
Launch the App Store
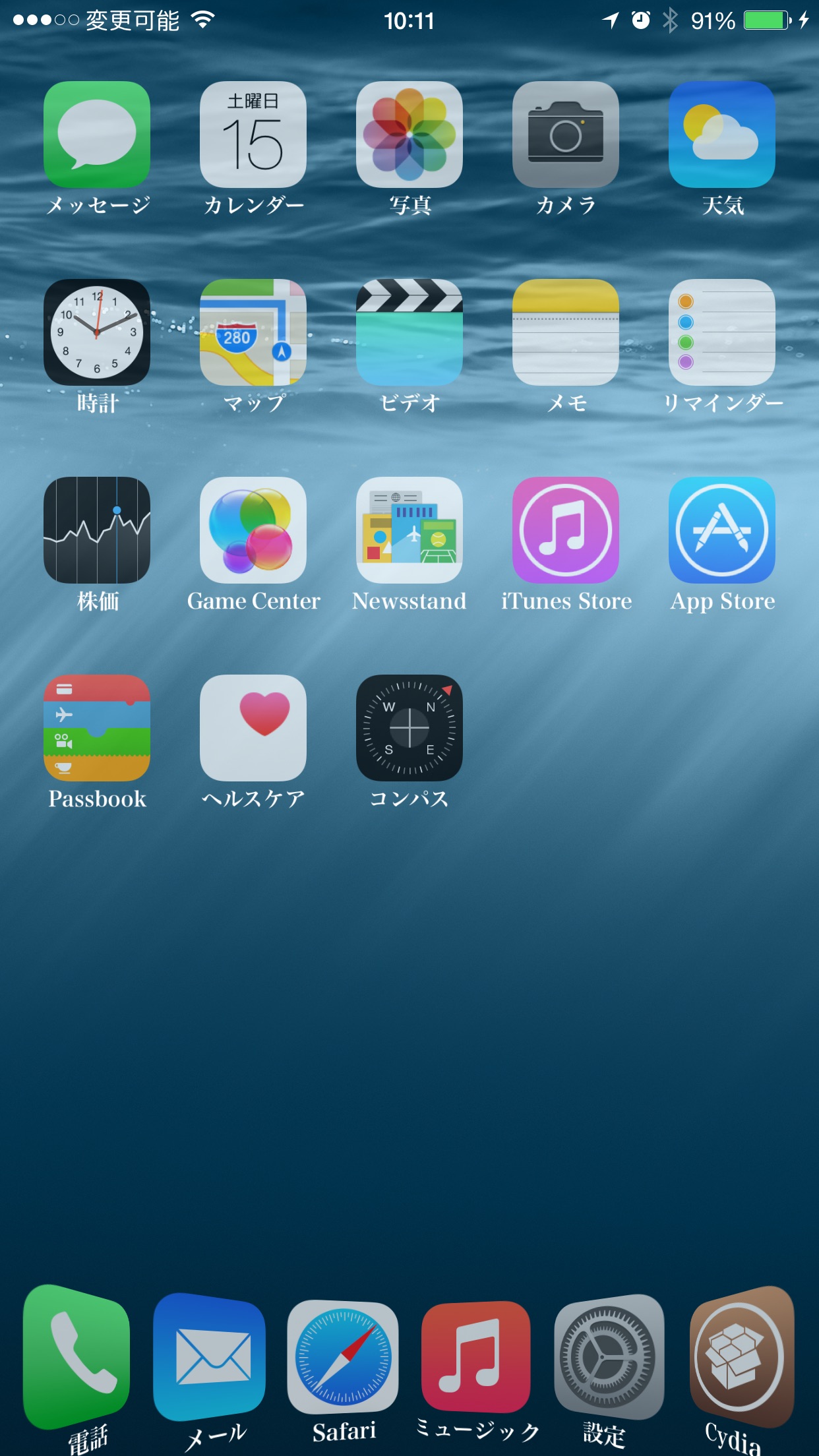(722, 530)
